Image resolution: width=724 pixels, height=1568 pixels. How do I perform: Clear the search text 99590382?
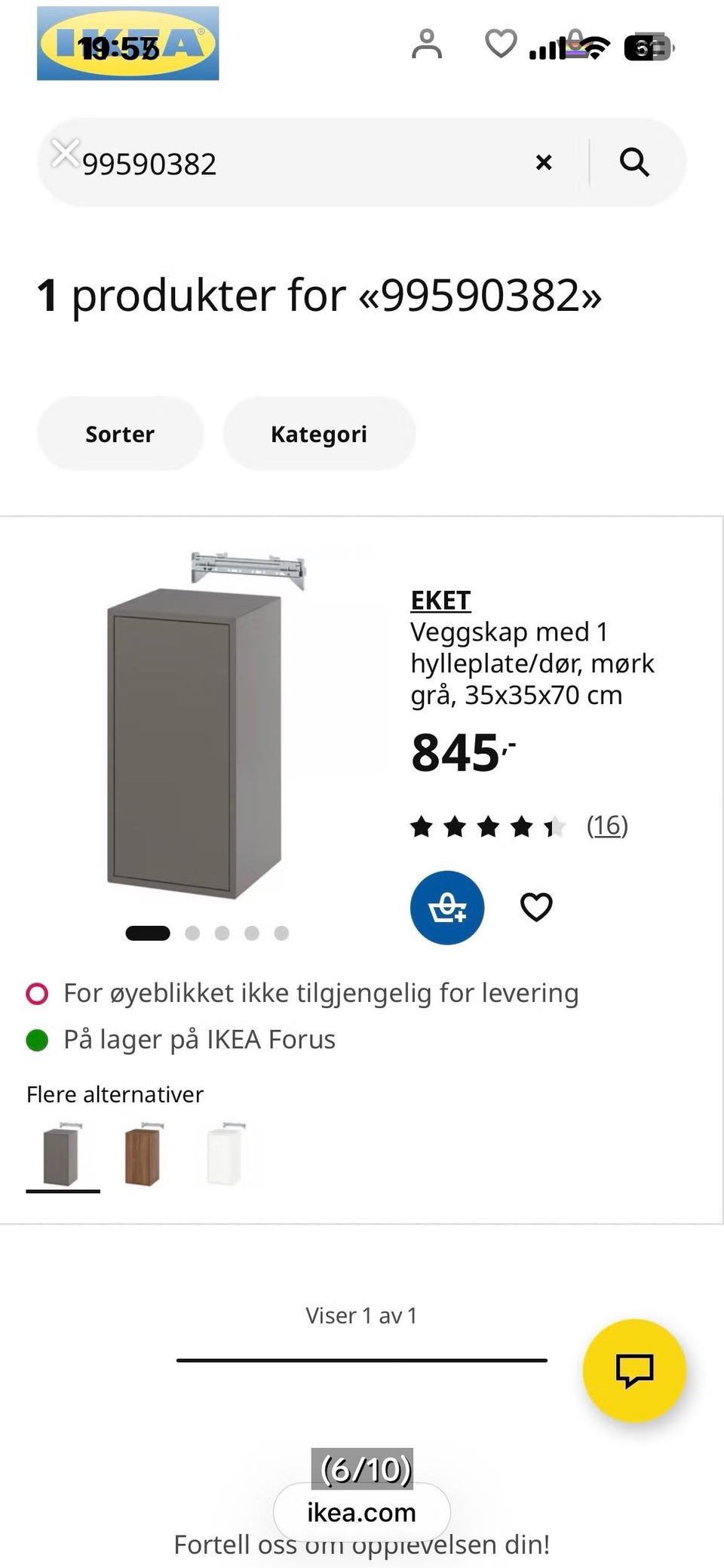pos(544,162)
